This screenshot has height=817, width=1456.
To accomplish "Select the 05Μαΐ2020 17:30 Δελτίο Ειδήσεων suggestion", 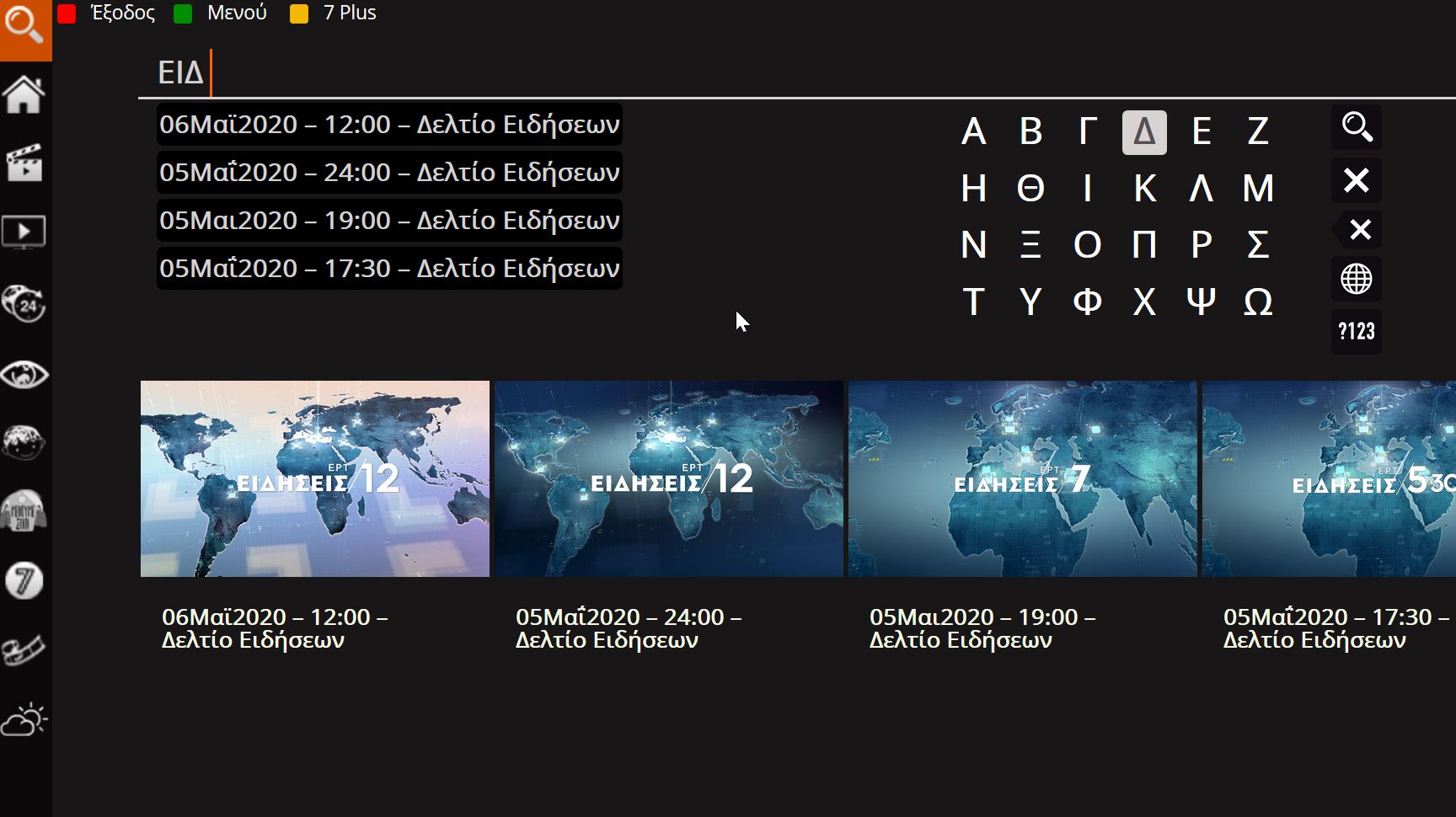I will [x=389, y=269].
